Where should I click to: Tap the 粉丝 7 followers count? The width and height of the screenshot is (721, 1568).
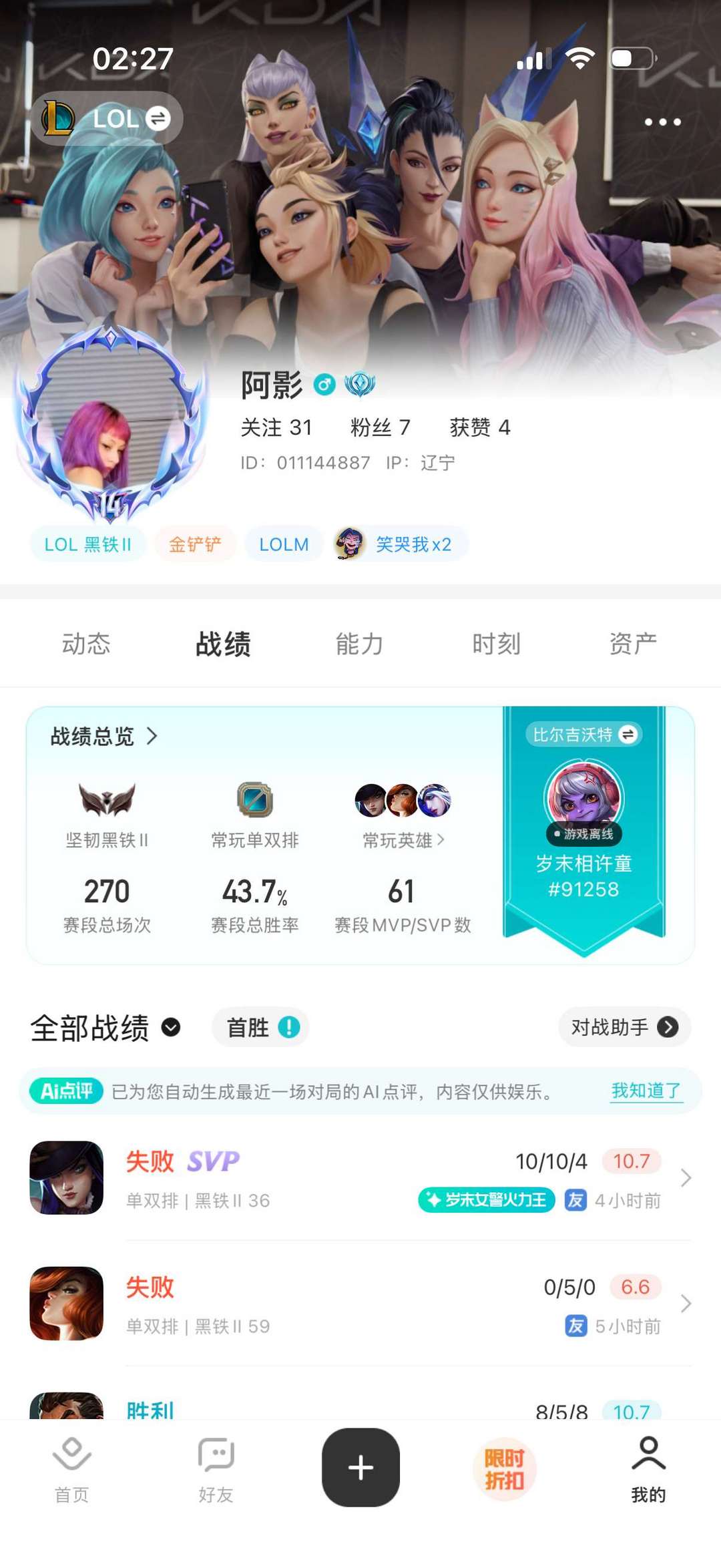coord(380,427)
